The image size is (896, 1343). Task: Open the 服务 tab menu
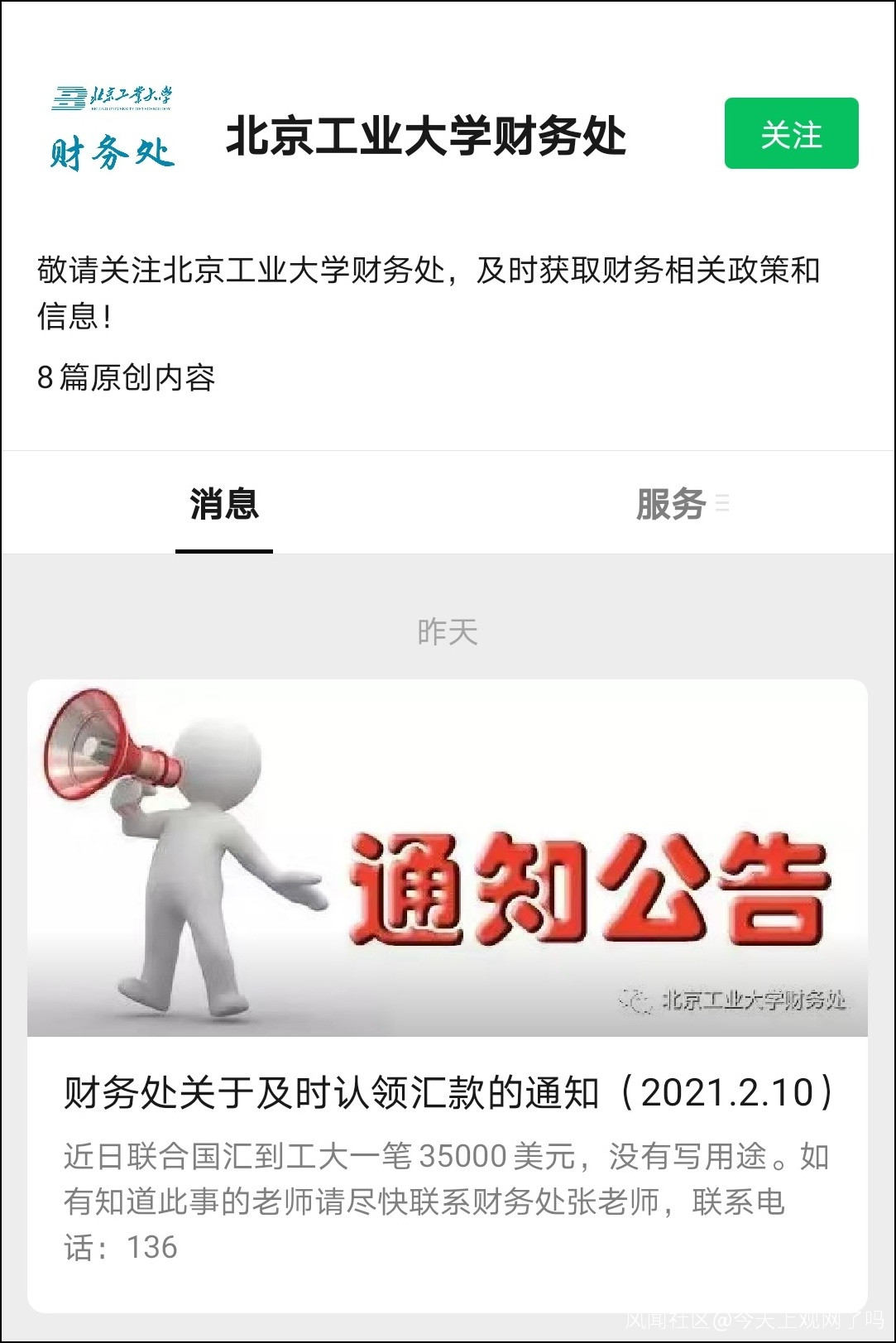682,503
